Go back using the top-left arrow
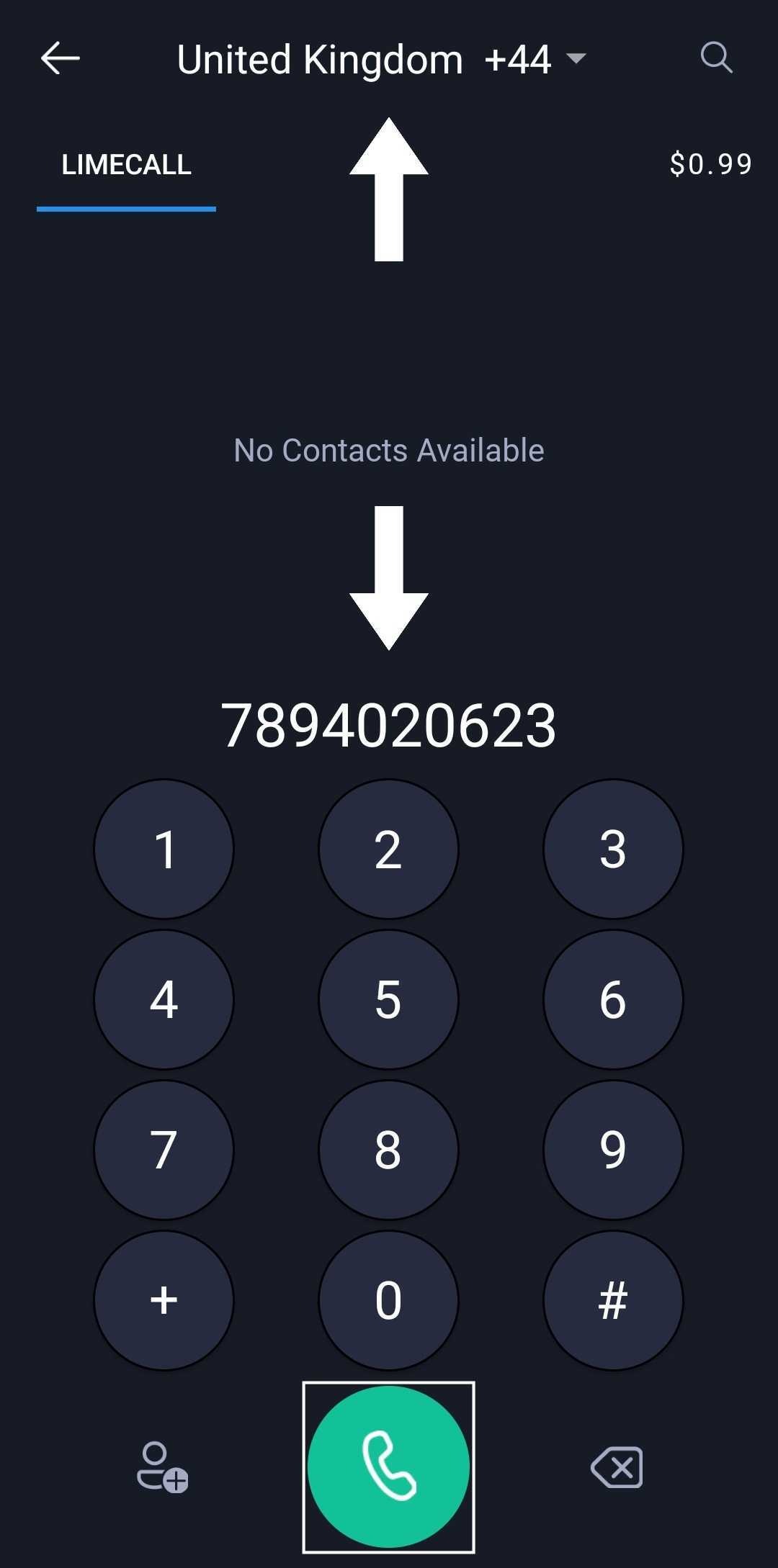This screenshot has width=778, height=1568. pyautogui.click(x=61, y=58)
